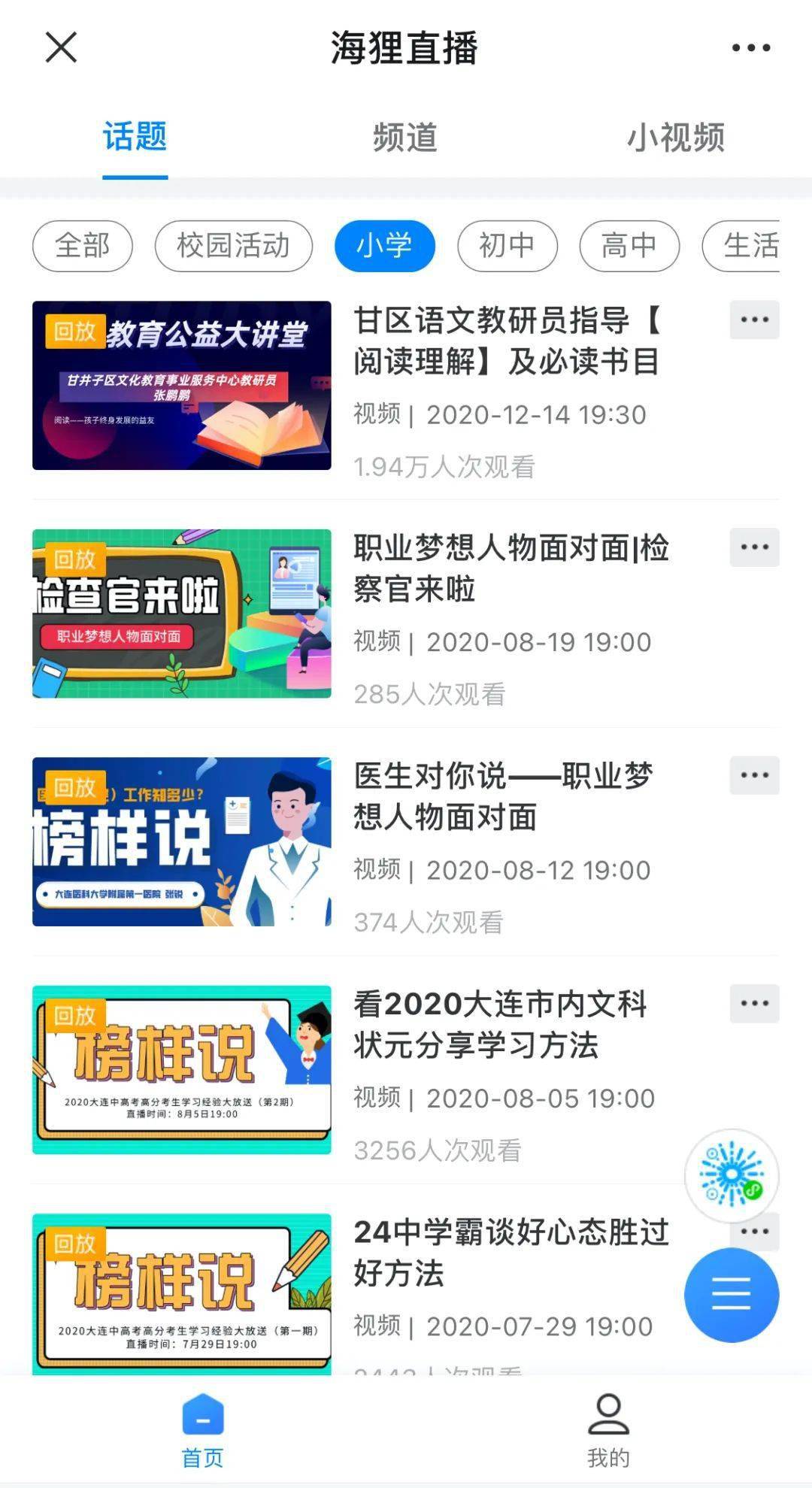The image size is (812, 1488).
Task: Tap the three-dot icon on the 甘区语文教研员 item
Action: [754, 319]
